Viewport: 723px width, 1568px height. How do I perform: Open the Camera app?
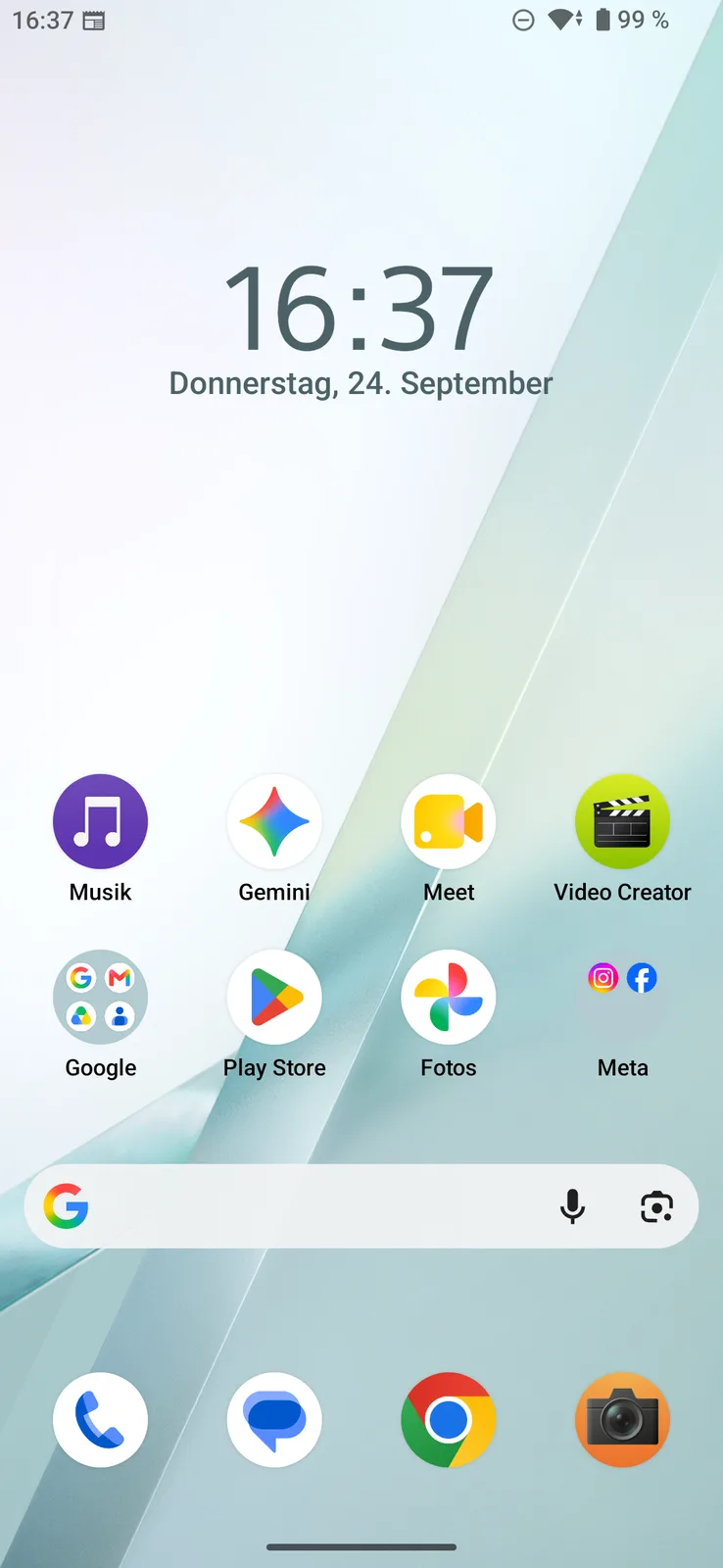[623, 1420]
